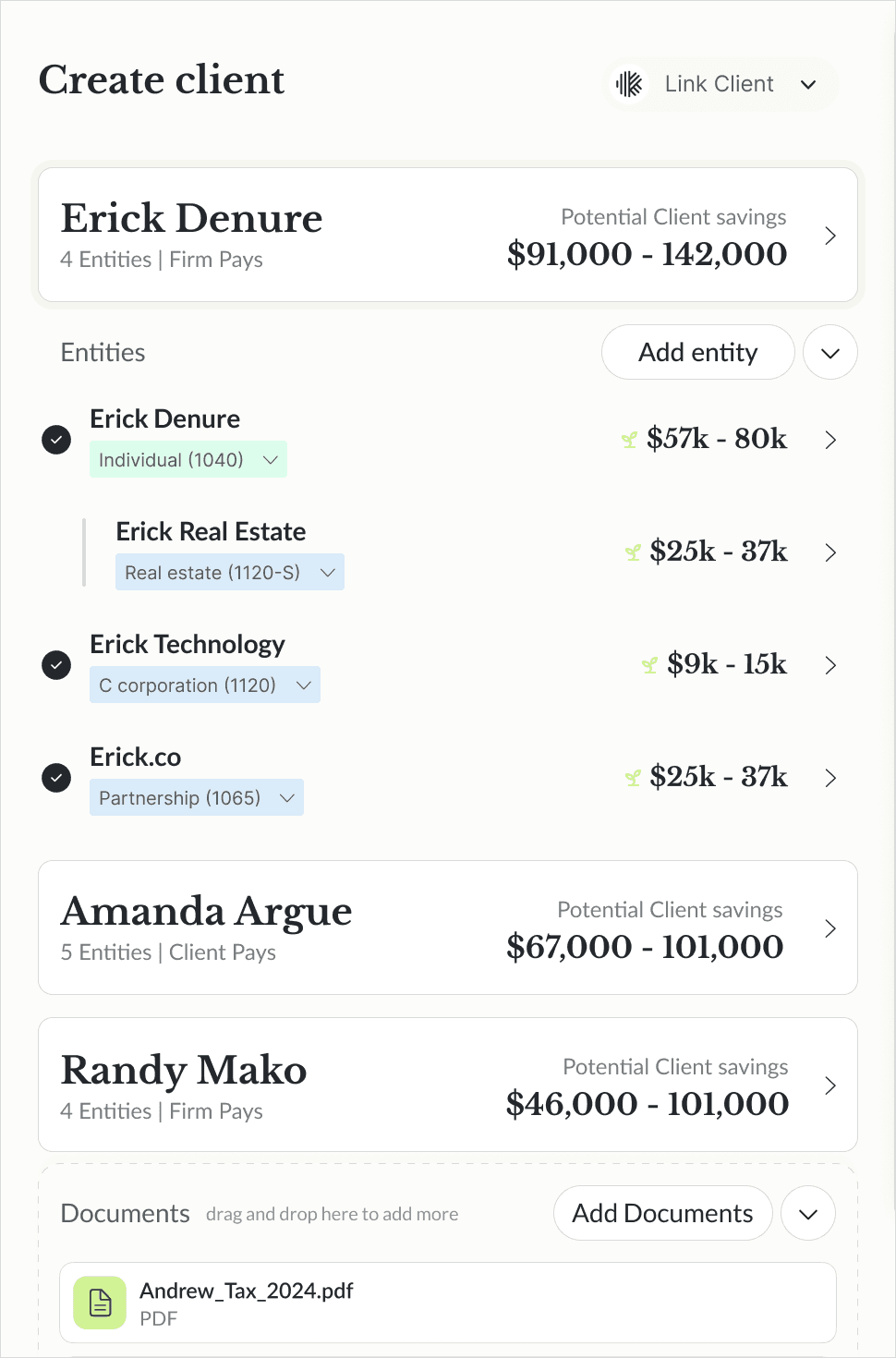The image size is (896, 1358).
Task: Open Erick Denure $57k - 80k savings details
Action: (x=830, y=440)
